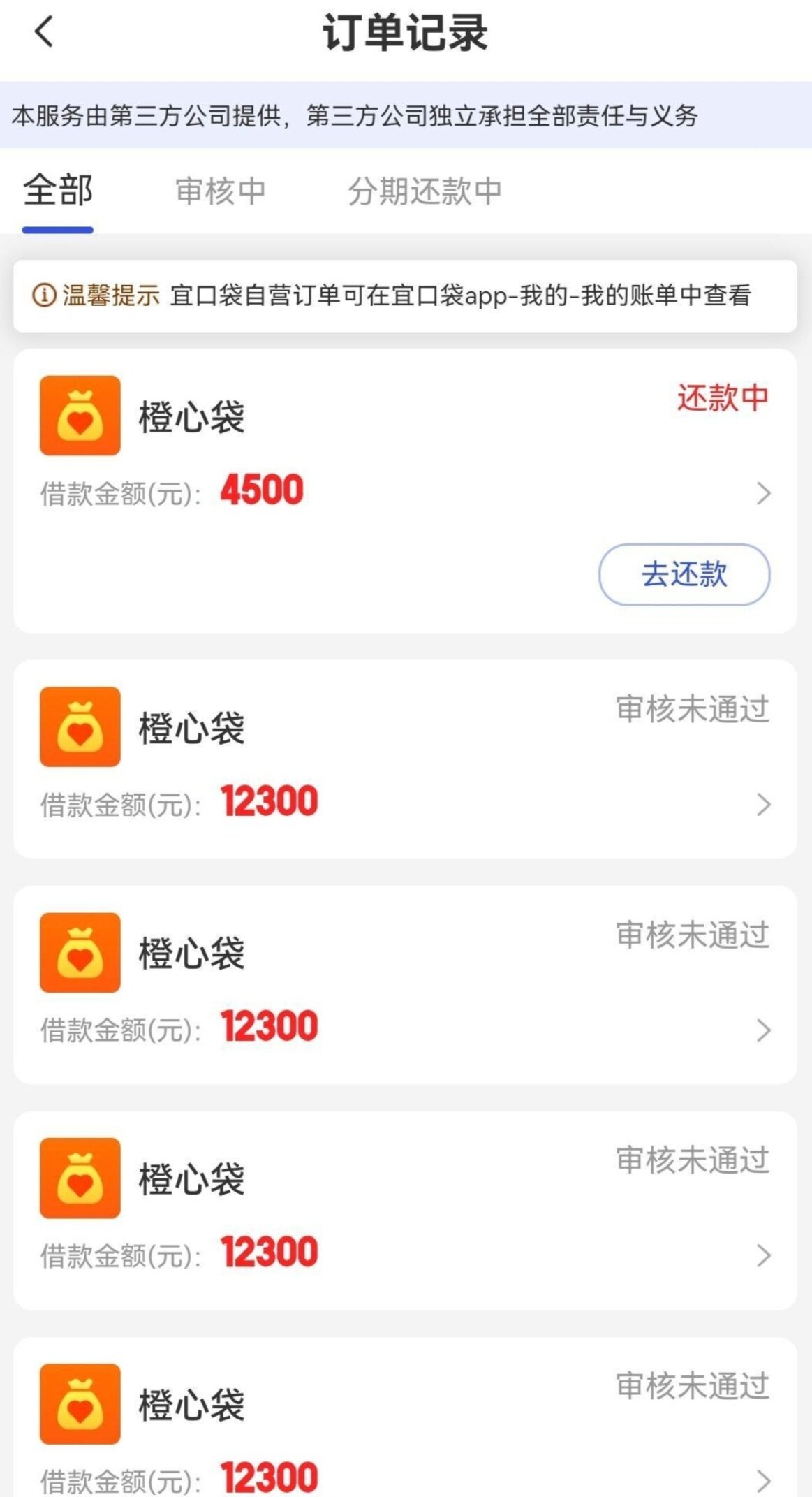Select the 分期还款中 tab
The width and height of the screenshot is (812, 1497).
[425, 191]
